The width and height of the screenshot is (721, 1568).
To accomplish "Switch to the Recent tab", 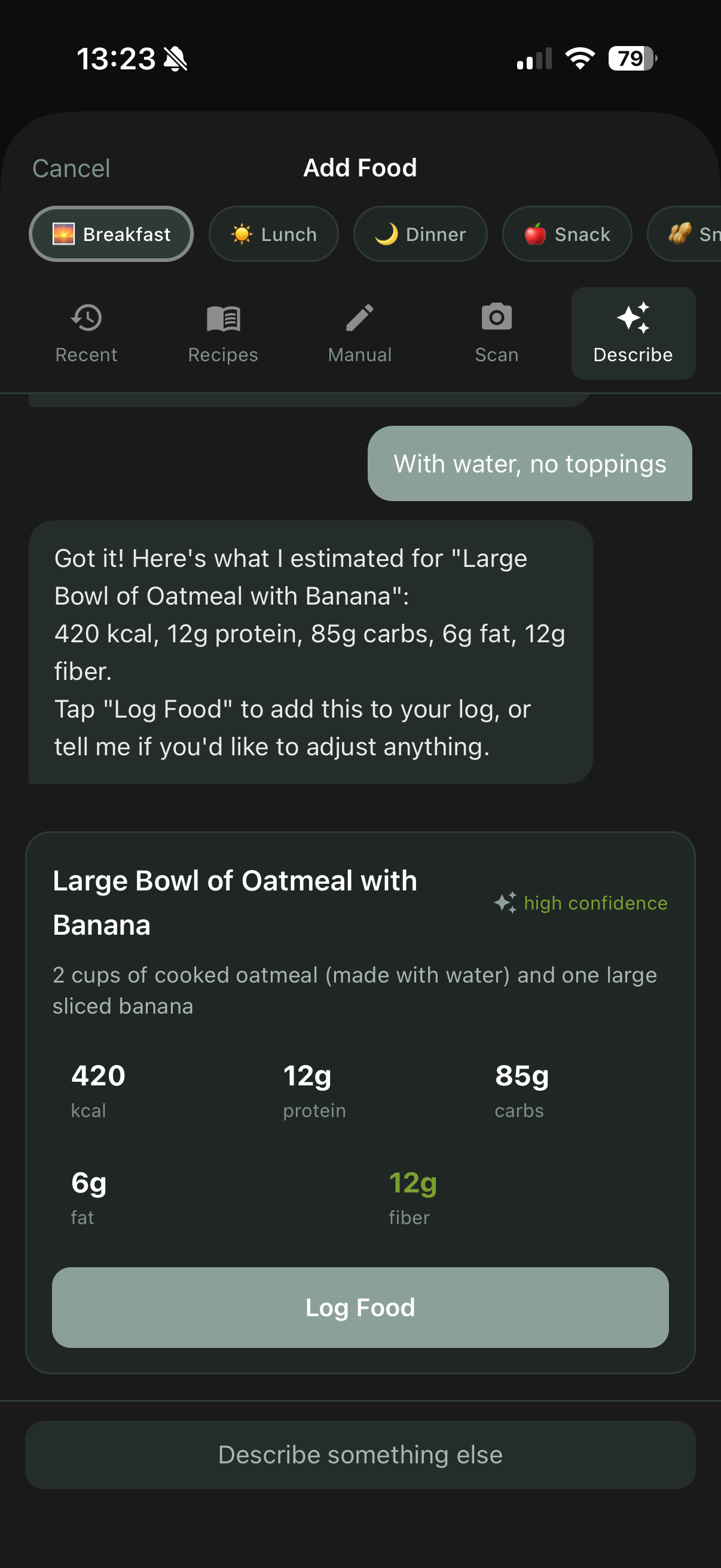I will click(x=85, y=333).
